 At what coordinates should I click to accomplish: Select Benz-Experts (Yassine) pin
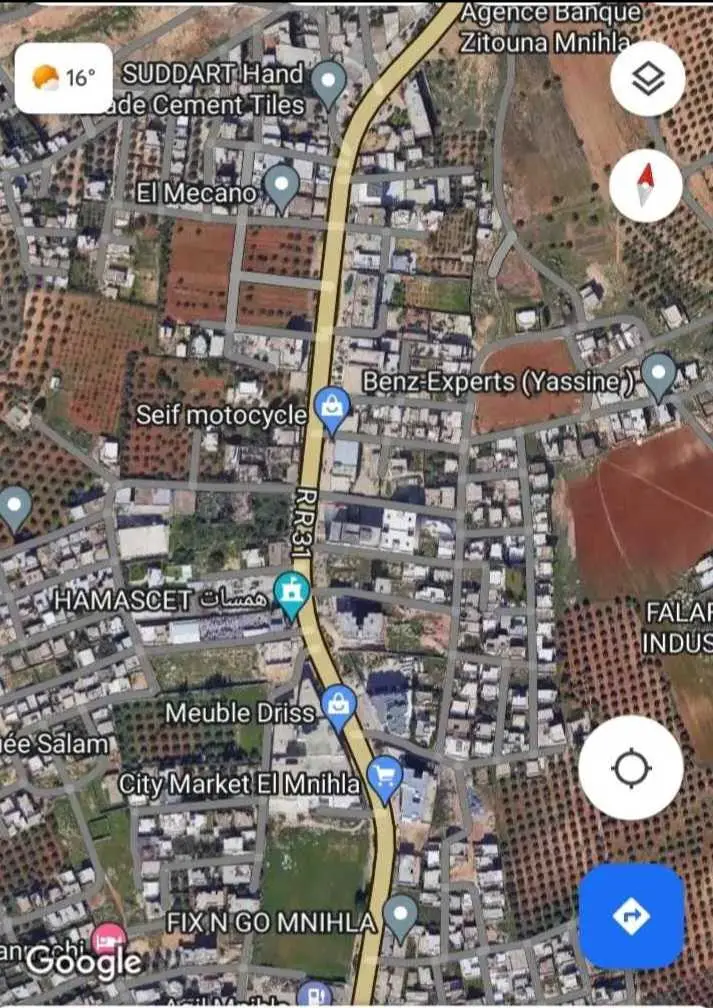(x=658, y=375)
